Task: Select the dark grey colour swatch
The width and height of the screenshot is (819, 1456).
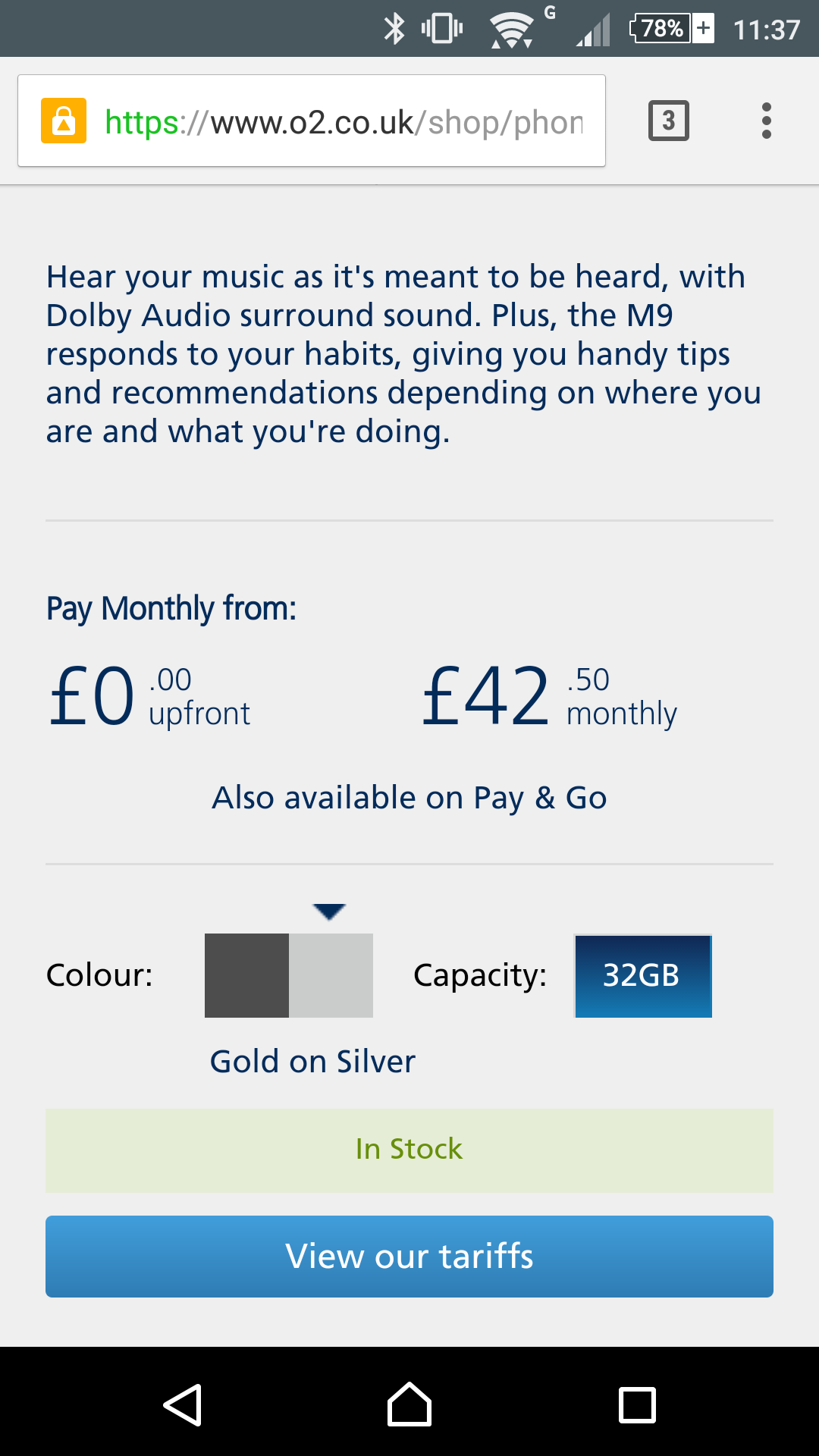Action: (246, 975)
